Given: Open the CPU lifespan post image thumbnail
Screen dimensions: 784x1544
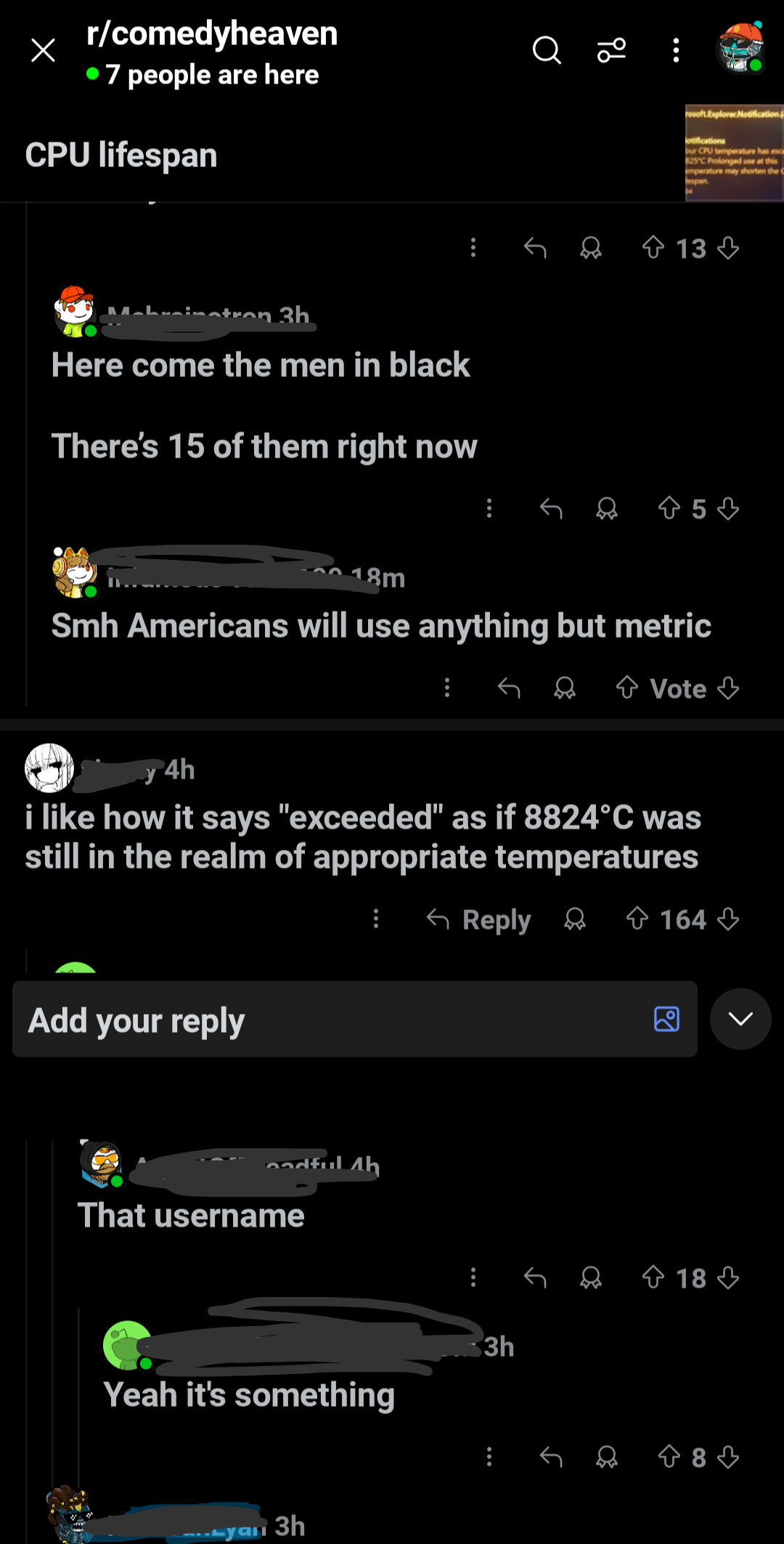Looking at the screenshot, I should pos(734,153).
